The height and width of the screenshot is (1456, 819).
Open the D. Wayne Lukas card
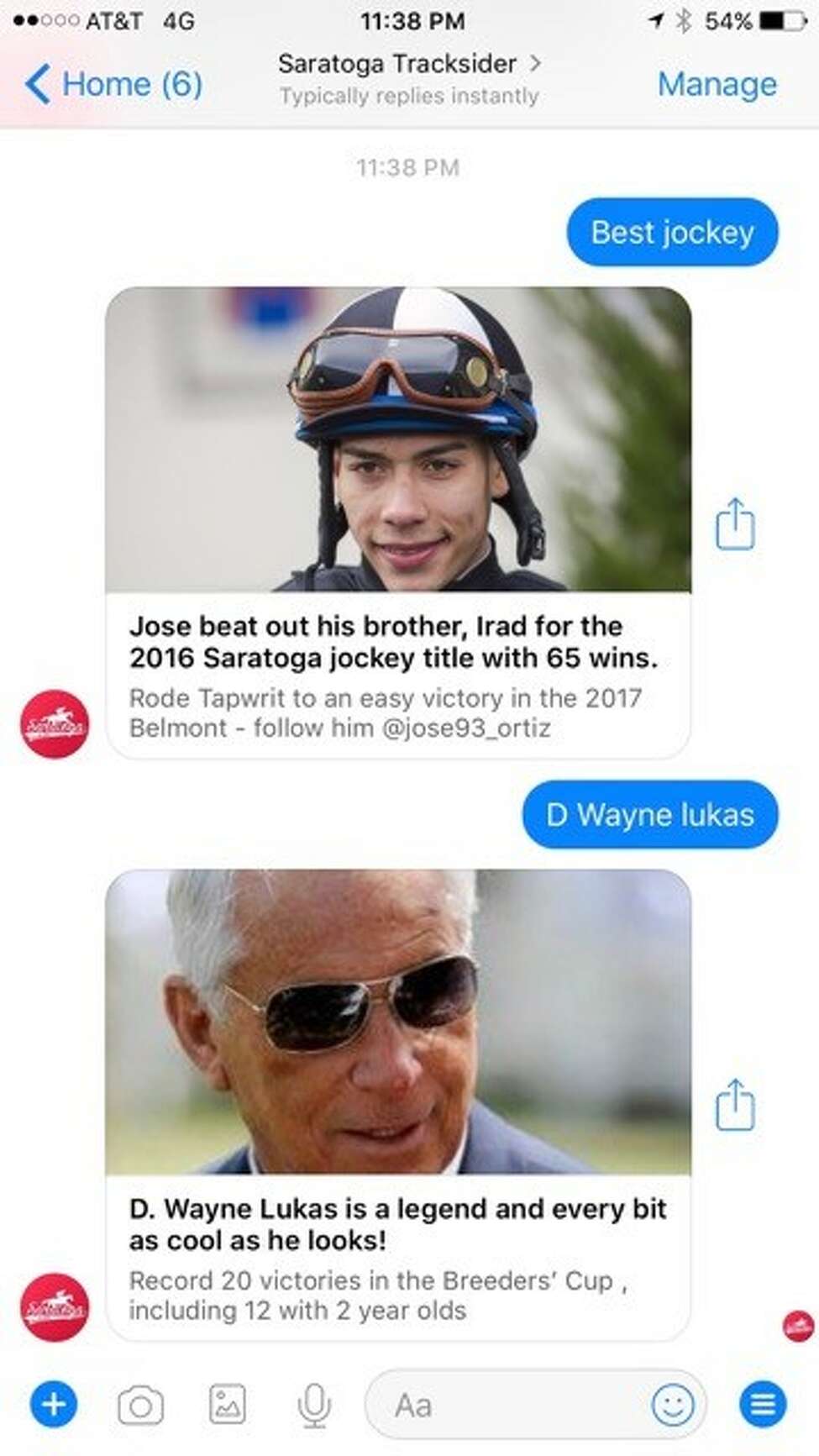click(398, 1105)
